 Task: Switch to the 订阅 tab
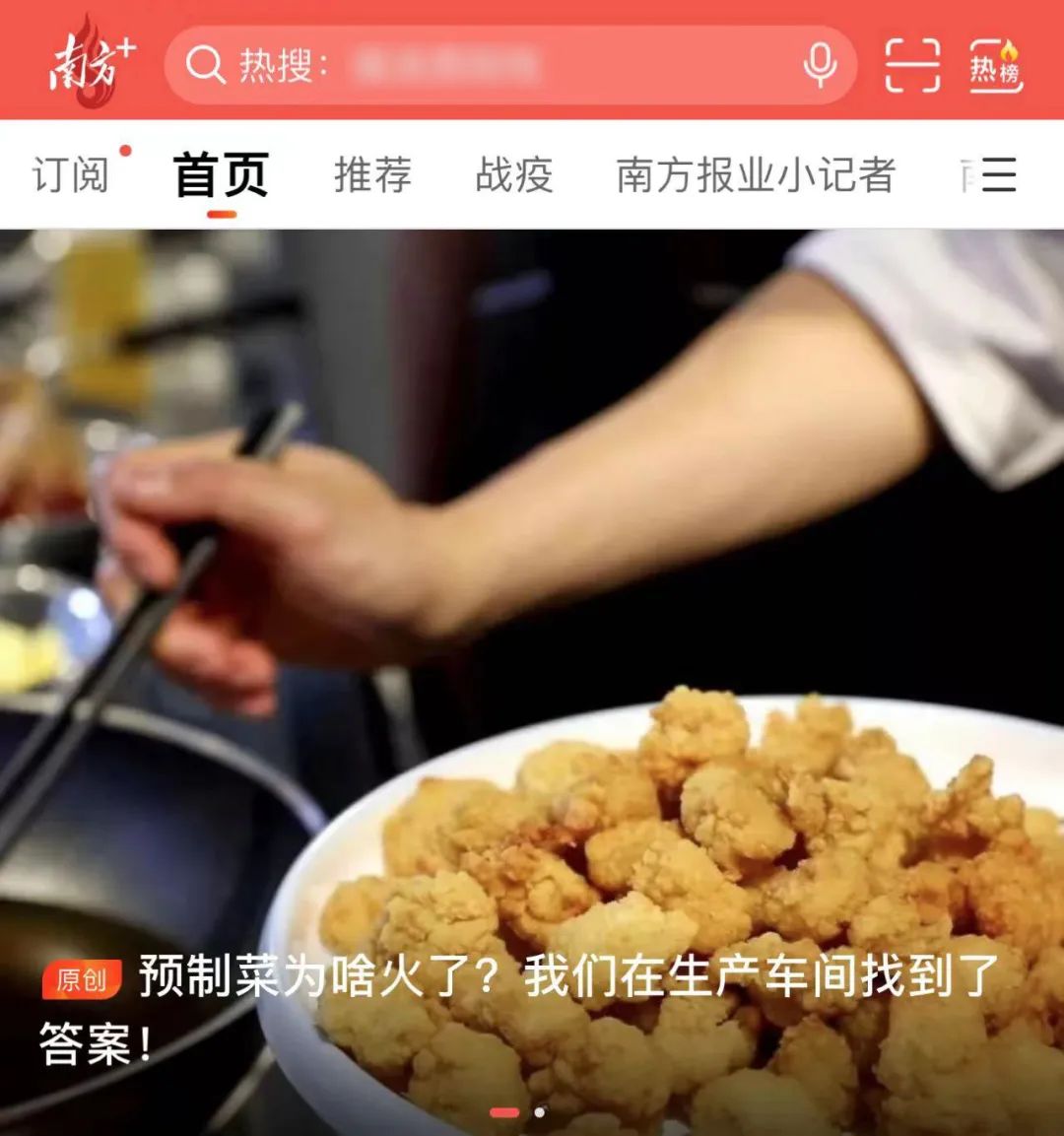[x=71, y=175]
